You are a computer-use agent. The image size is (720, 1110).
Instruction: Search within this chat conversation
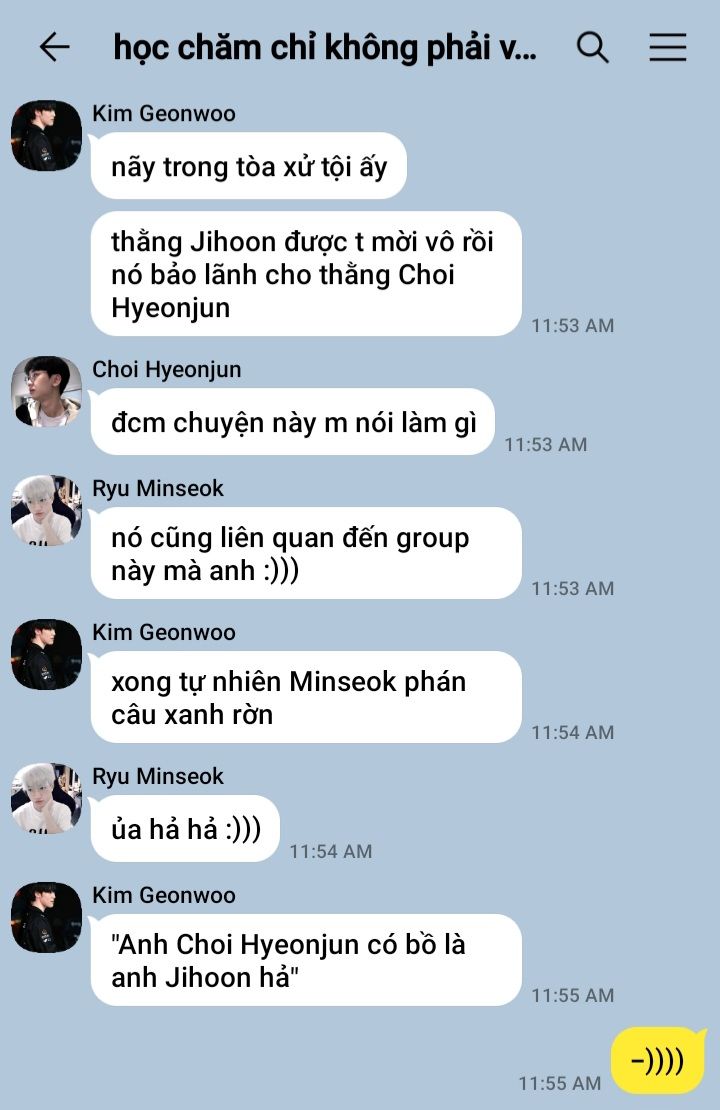click(x=592, y=47)
